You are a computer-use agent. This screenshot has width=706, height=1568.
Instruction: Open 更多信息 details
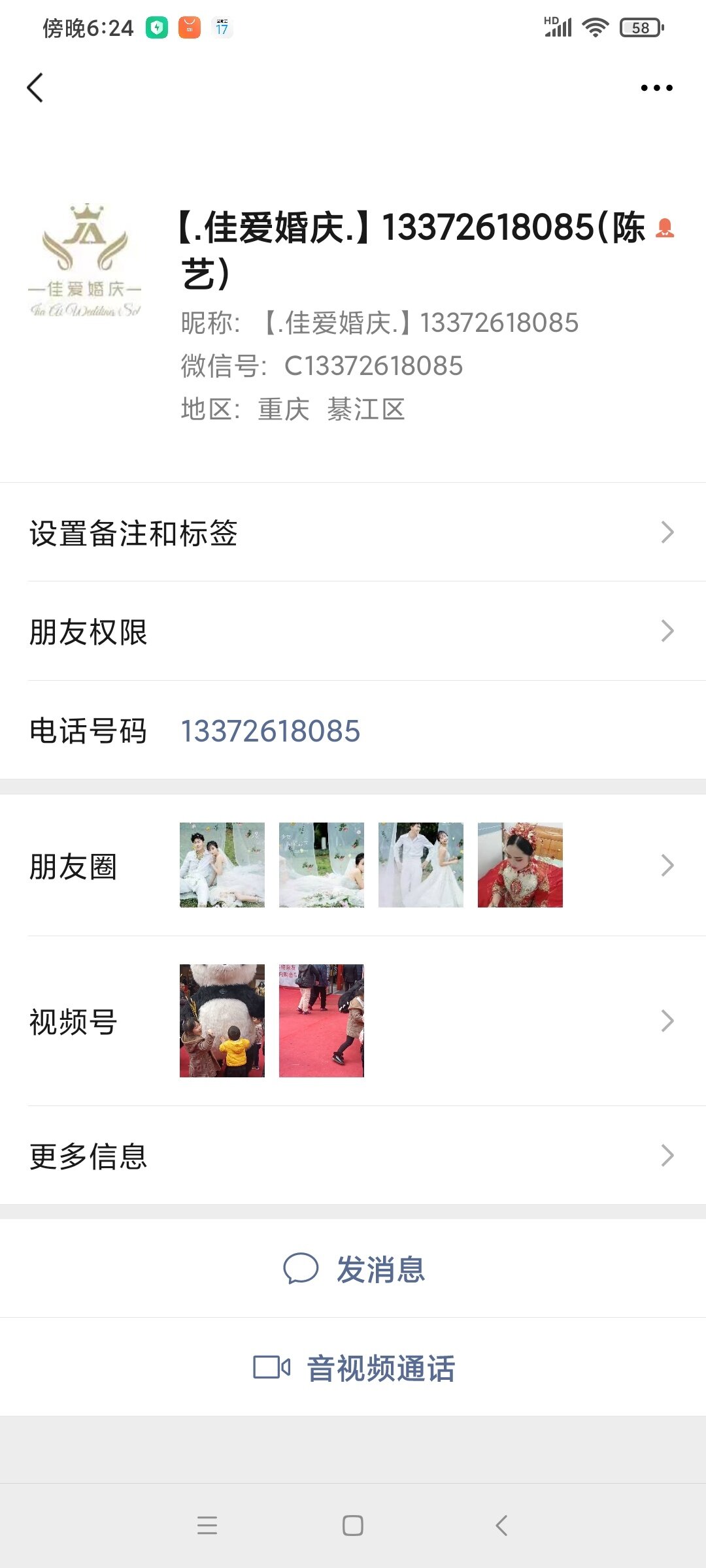tap(353, 1155)
